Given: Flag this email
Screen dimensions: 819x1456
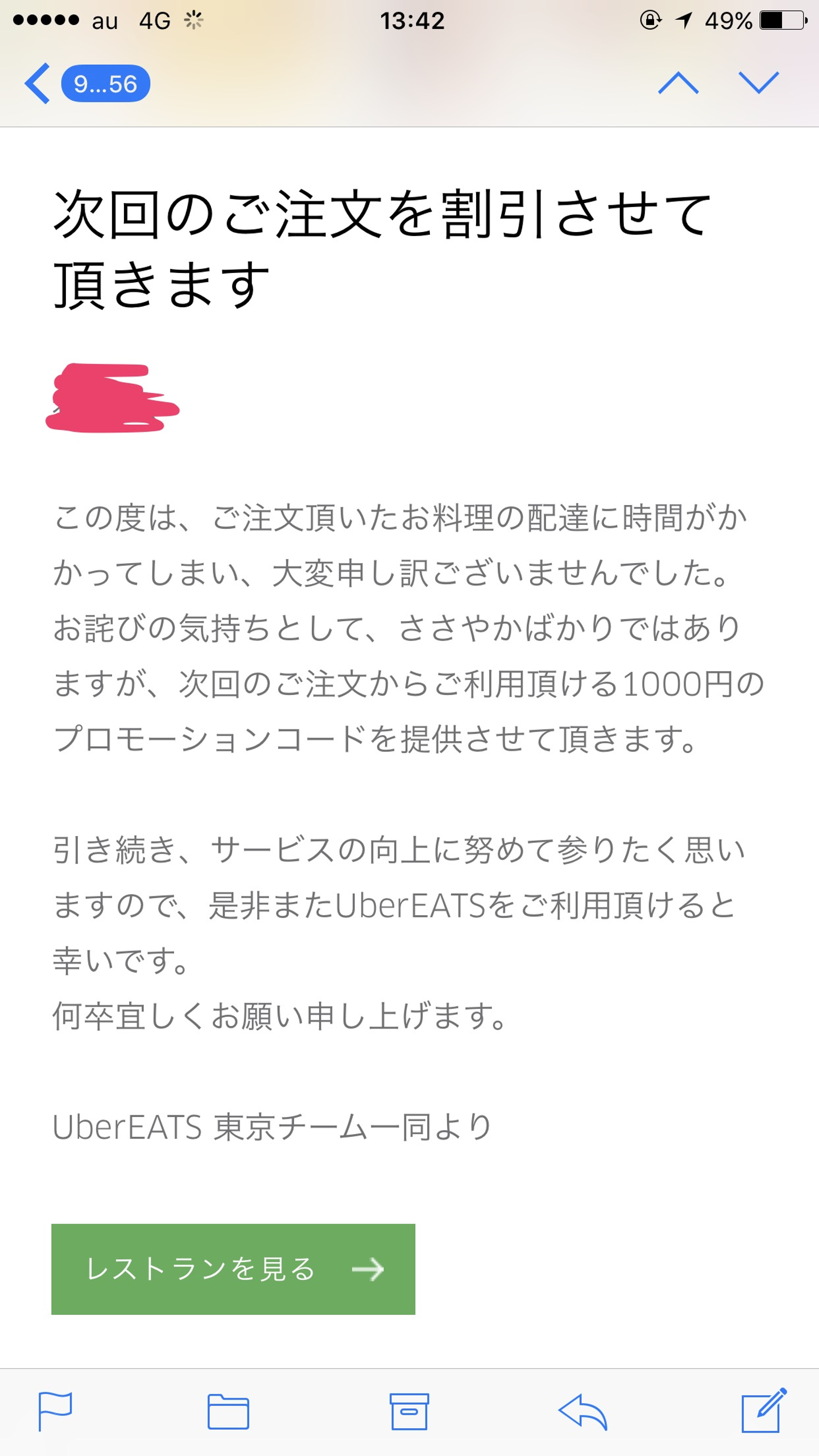Looking at the screenshot, I should click(55, 1411).
